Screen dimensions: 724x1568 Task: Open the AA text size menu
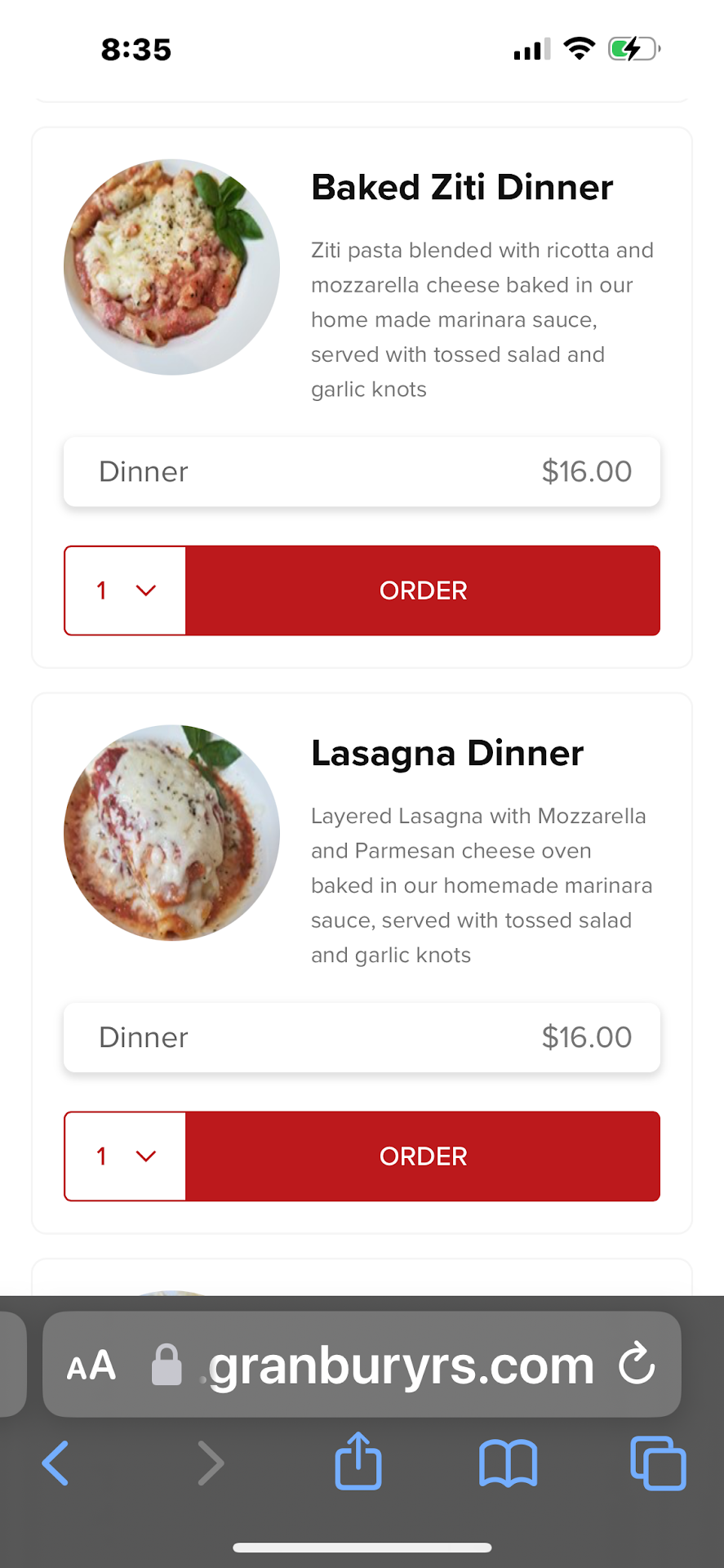pos(91,1365)
